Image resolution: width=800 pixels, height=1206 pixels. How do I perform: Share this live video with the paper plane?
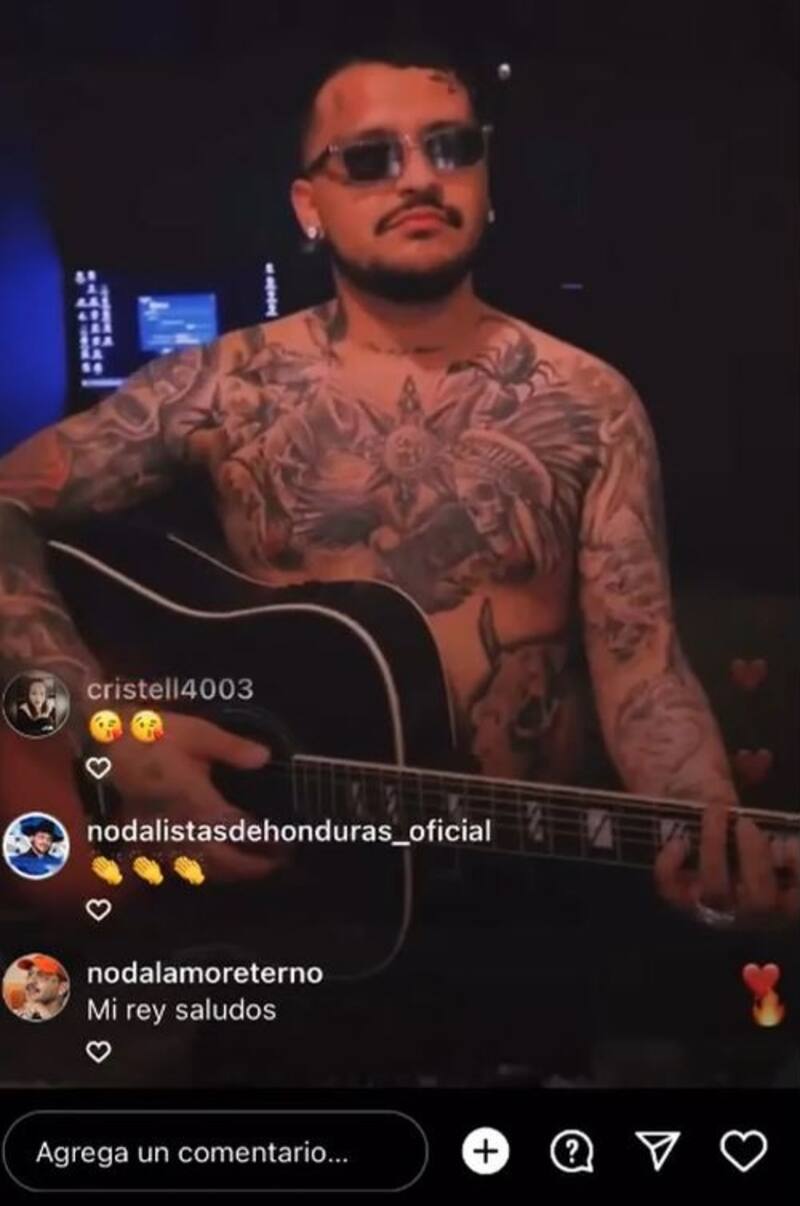pyautogui.click(x=658, y=1152)
